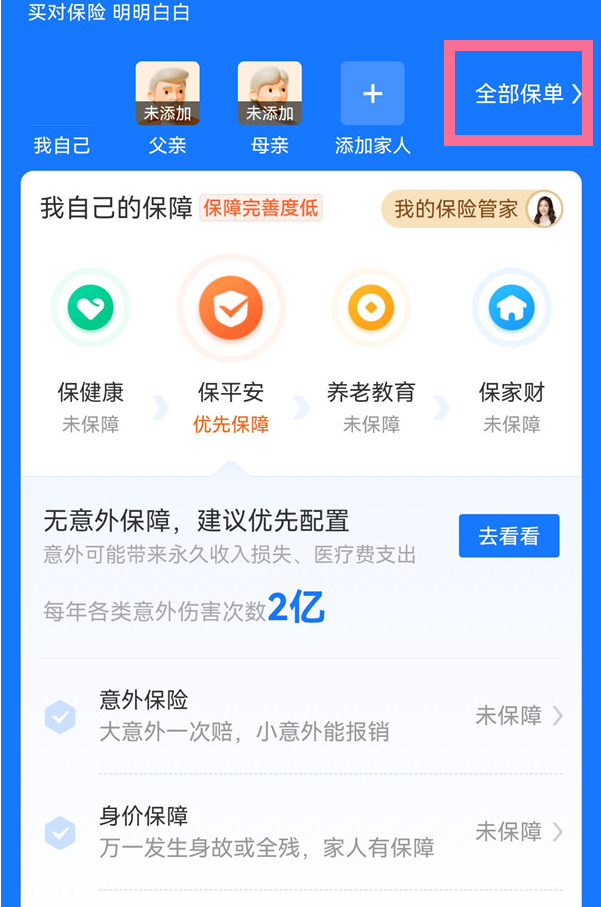
Task: Tap 添加家人 plus button
Action: point(372,95)
